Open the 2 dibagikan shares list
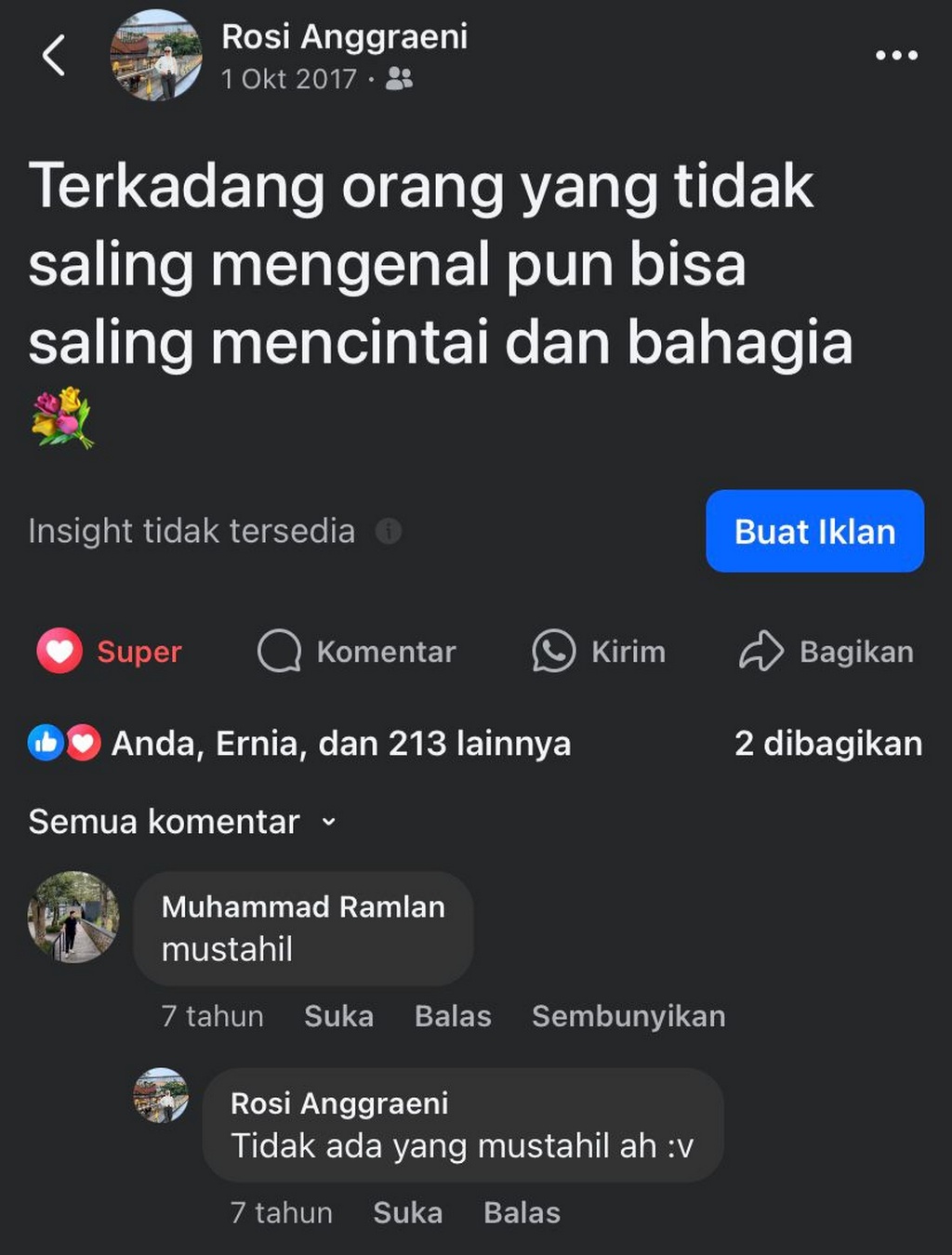 coord(827,743)
